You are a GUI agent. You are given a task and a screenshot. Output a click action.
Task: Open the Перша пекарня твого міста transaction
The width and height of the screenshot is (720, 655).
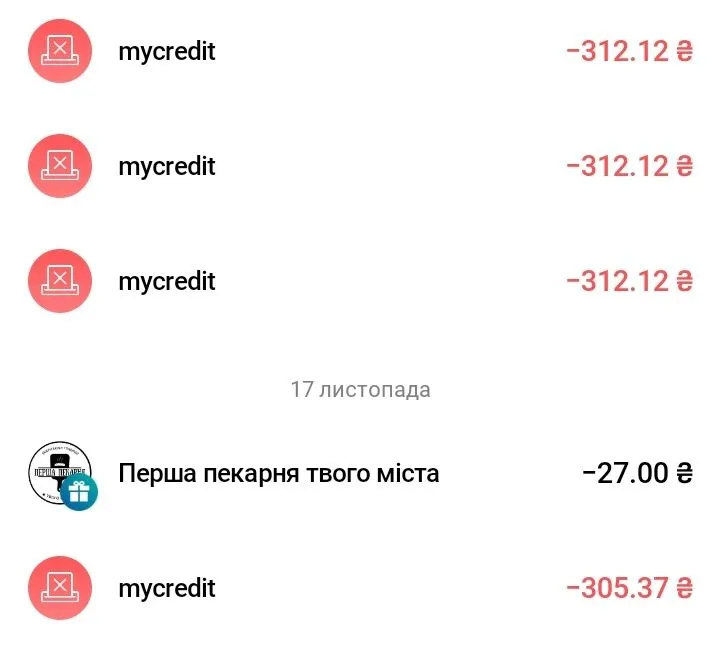(x=279, y=473)
